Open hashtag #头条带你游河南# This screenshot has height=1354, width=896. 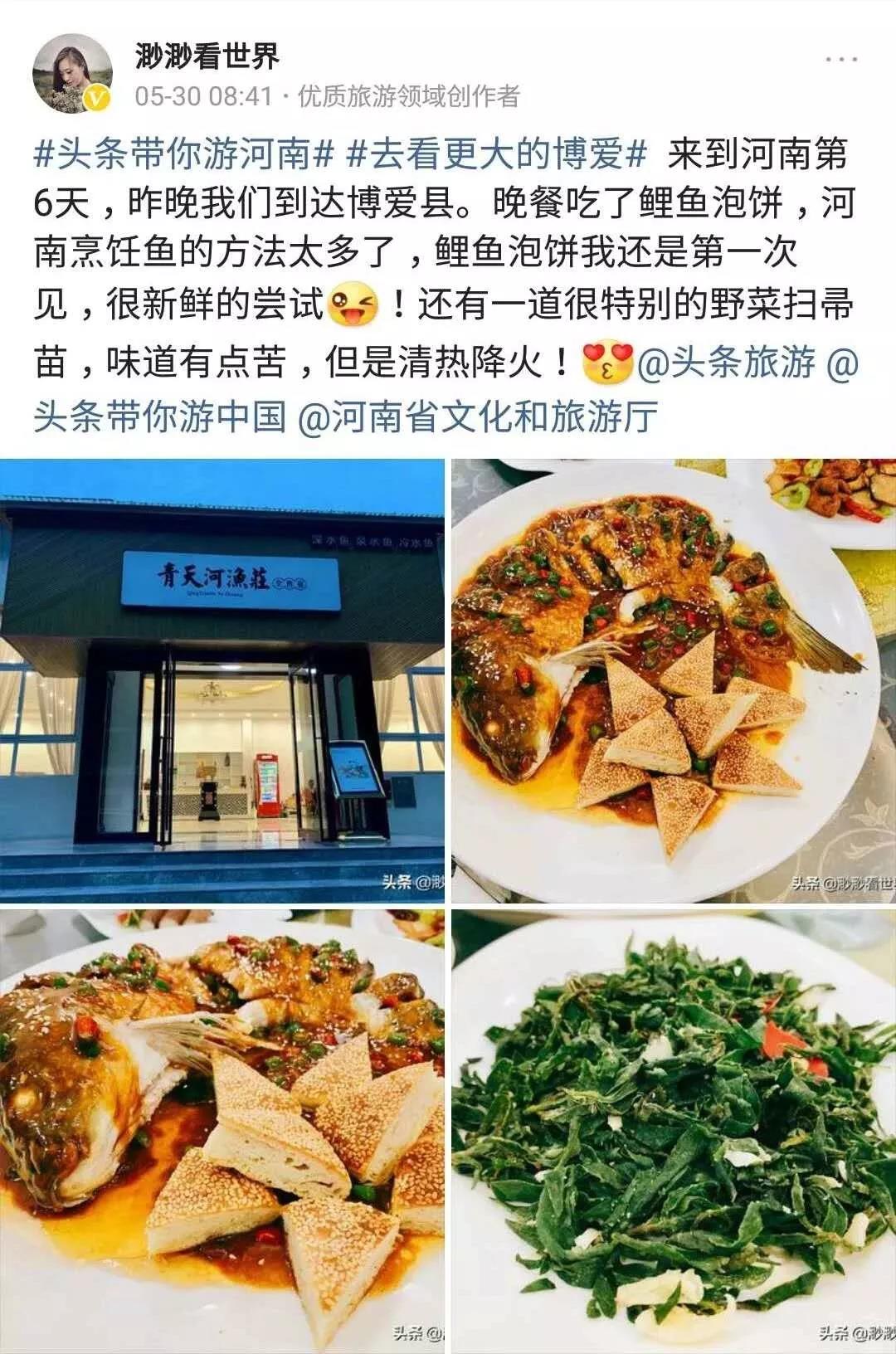click(x=183, y=155)
